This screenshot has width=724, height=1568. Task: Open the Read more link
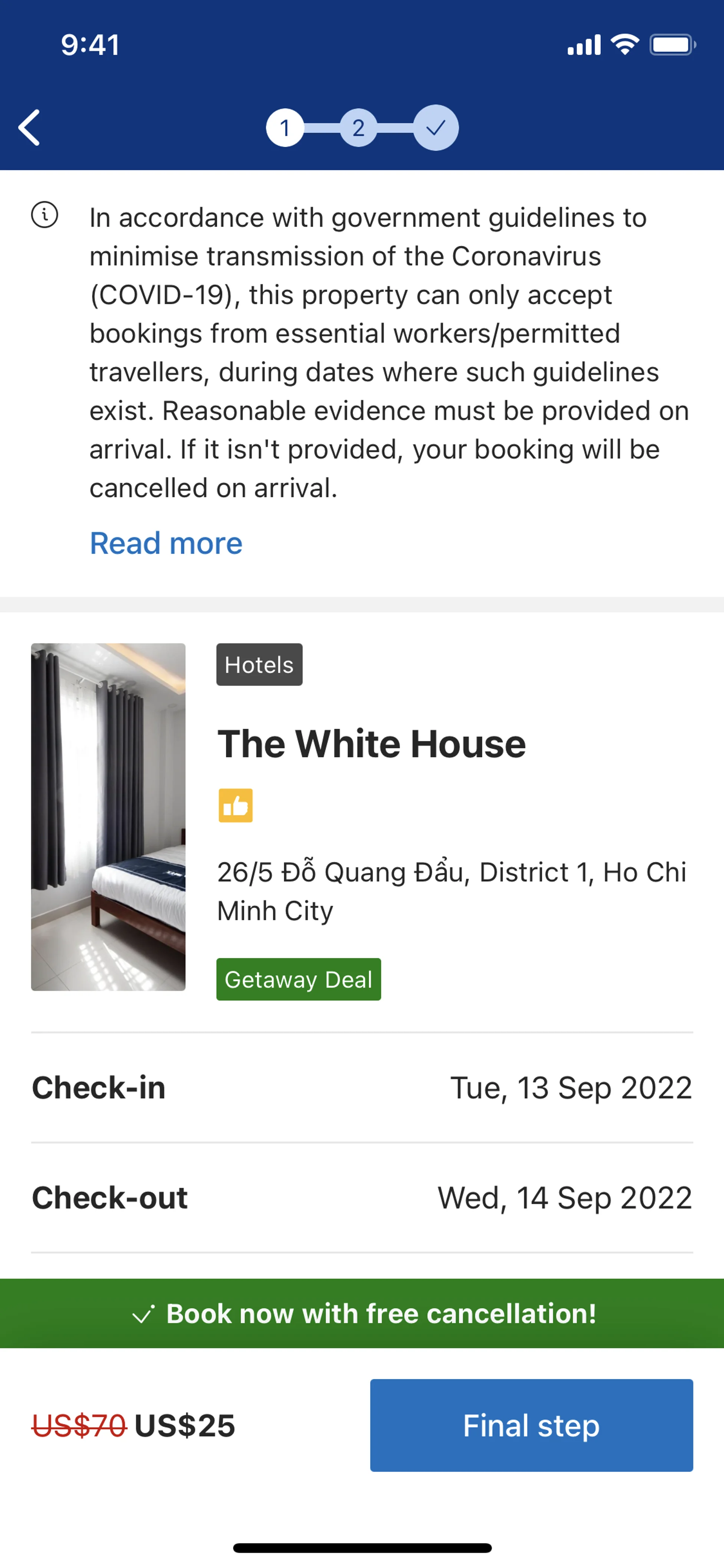coord(166,543)
